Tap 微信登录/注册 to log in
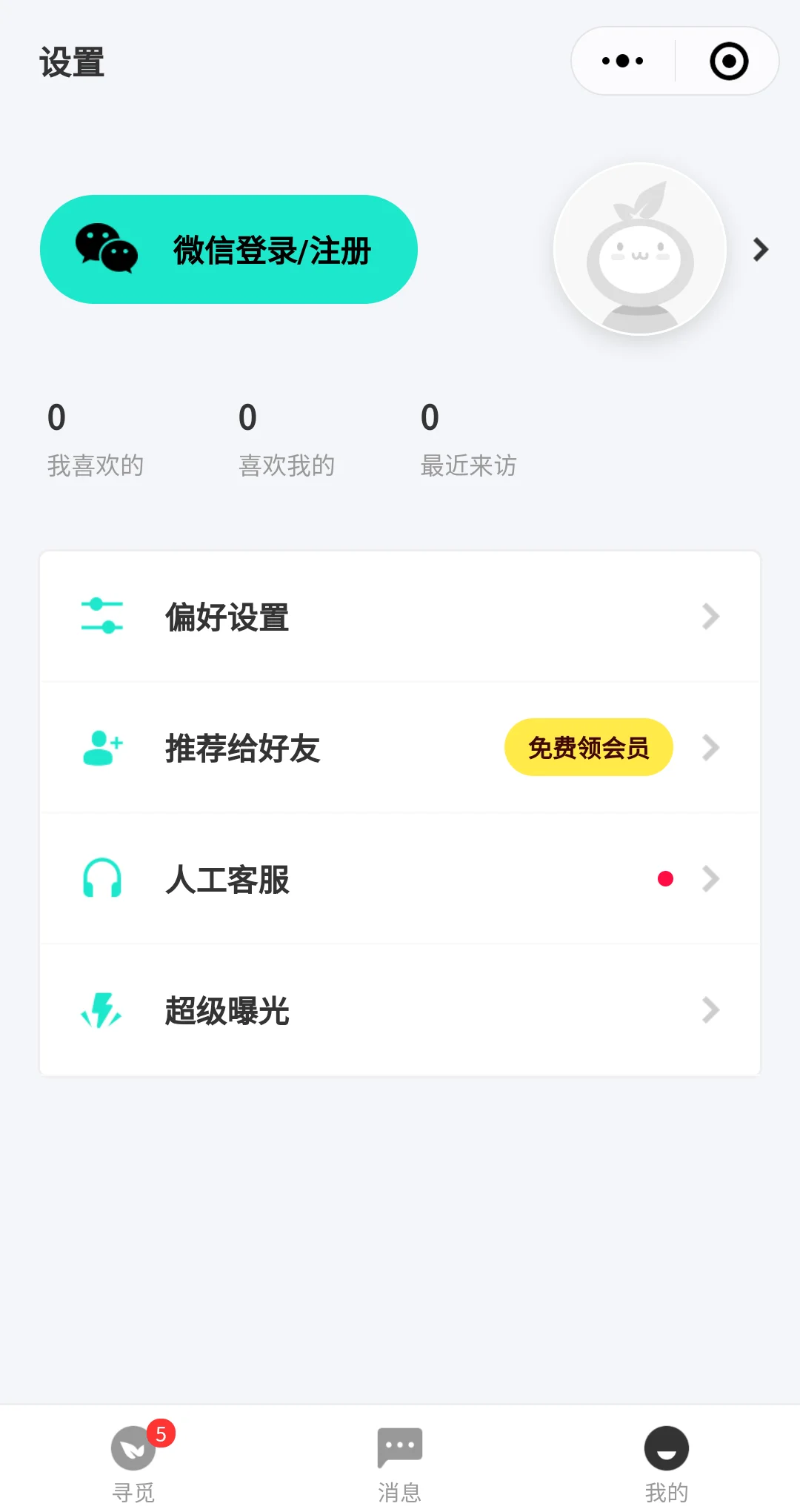The image size is (800, 1512). [229, 250]
